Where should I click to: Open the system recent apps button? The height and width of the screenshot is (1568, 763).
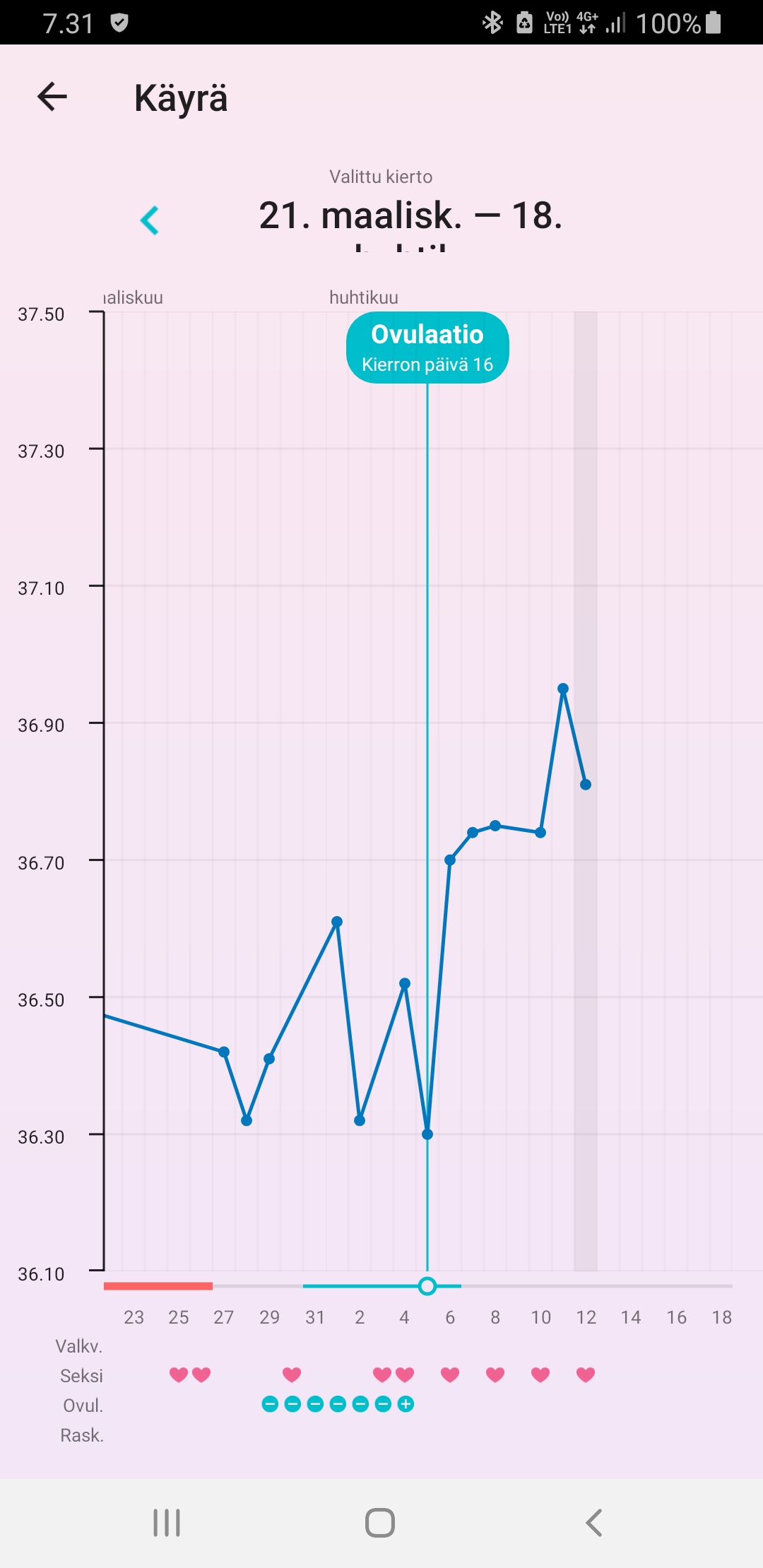(x=167, y=1523)
